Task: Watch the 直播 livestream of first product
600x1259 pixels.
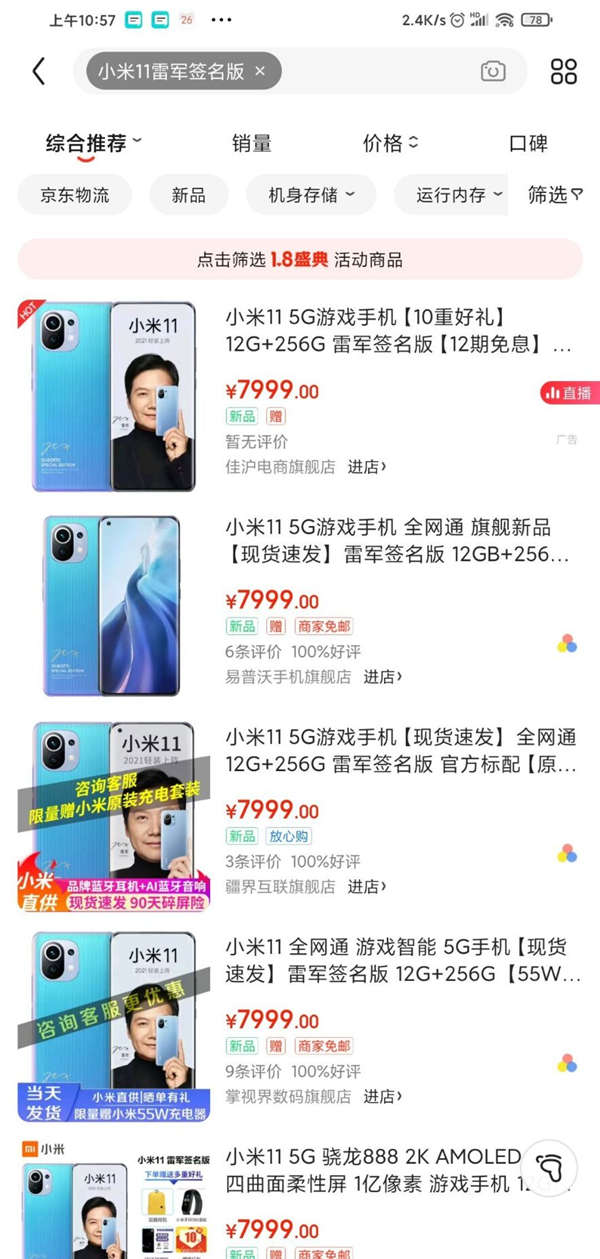Action: click(568, 393)
